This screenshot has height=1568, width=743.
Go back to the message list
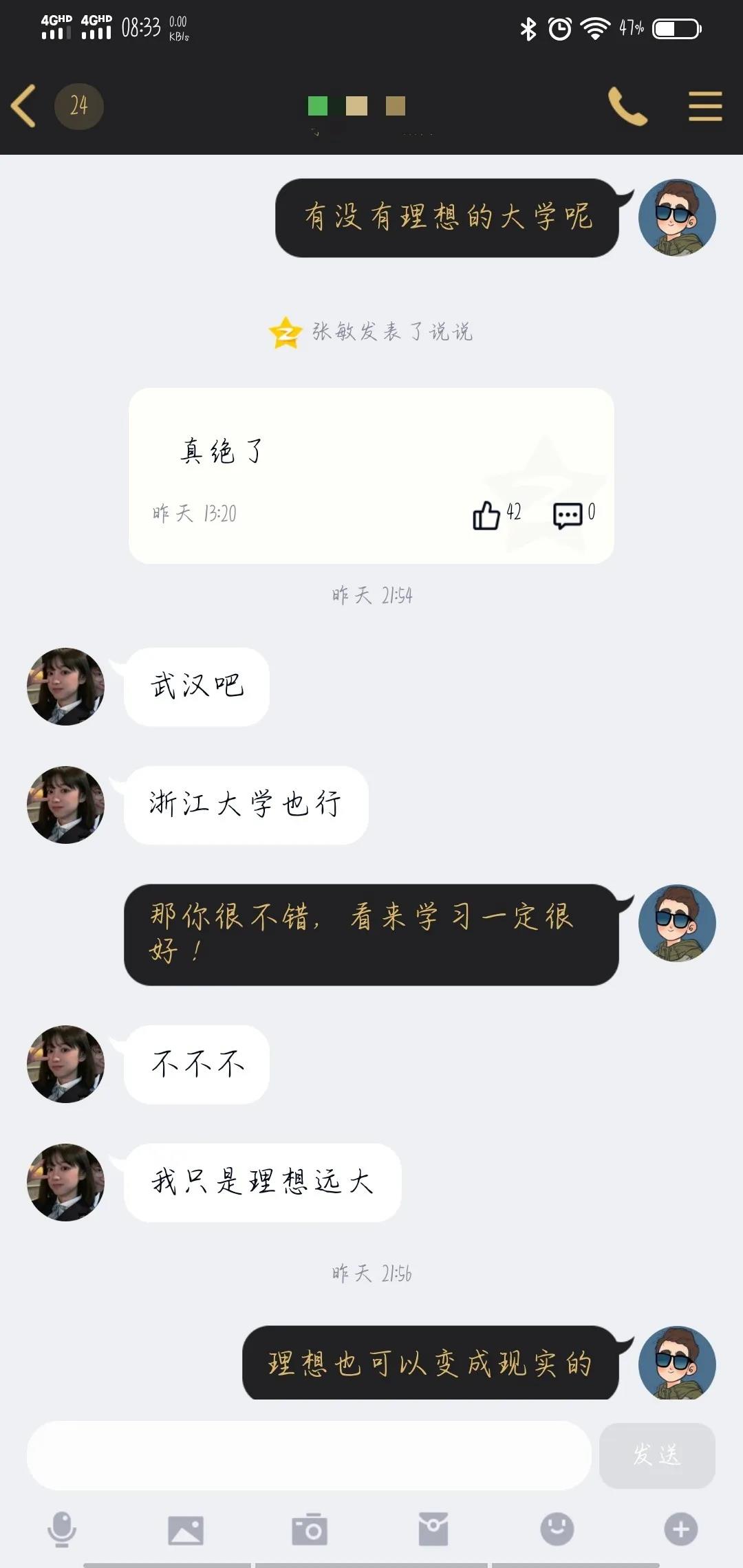point(24,106)
